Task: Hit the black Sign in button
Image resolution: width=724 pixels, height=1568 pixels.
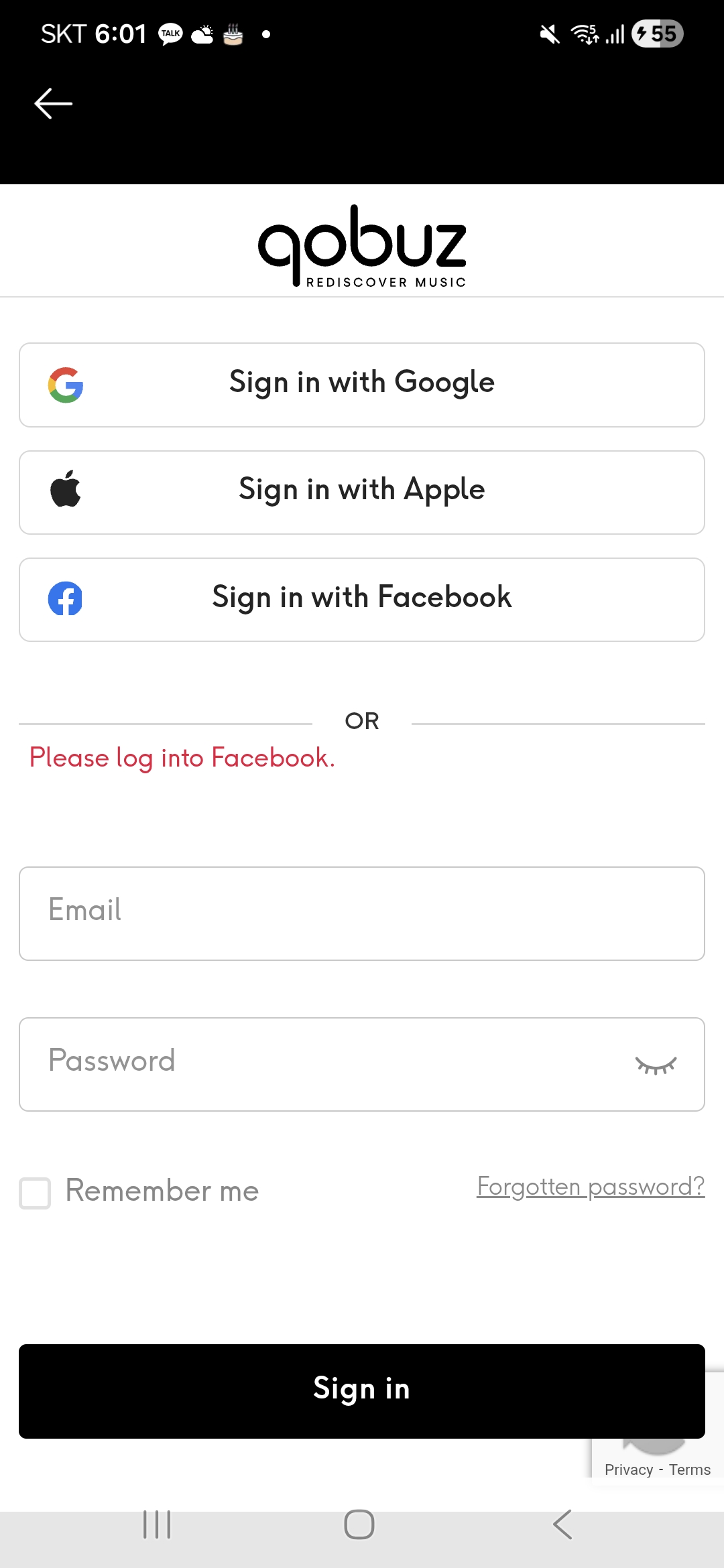Action: 362,1390
